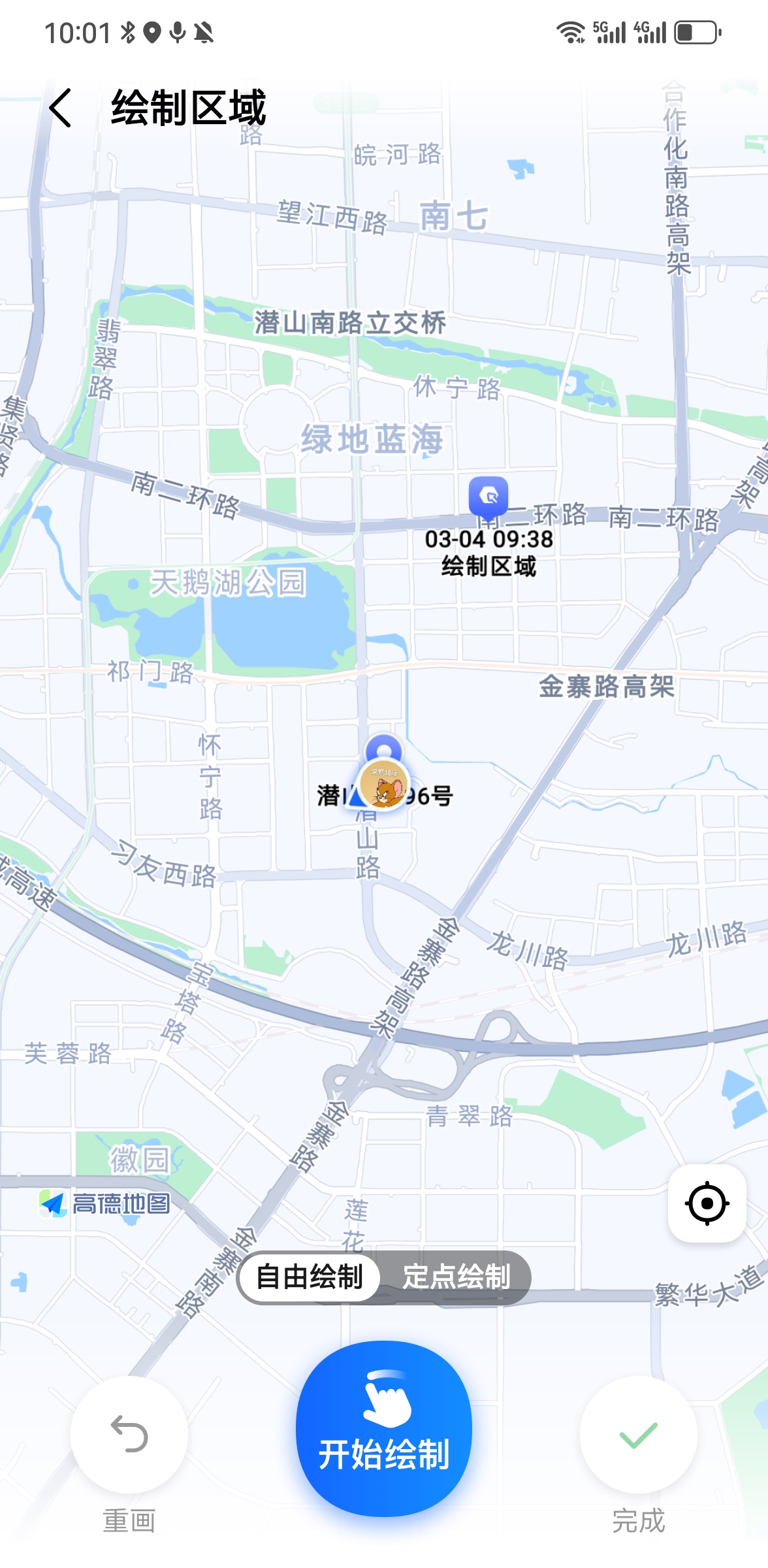Tap 开始绘制 to start drawing
This screenshot has height=1568, width=768.
(384, 1428)
